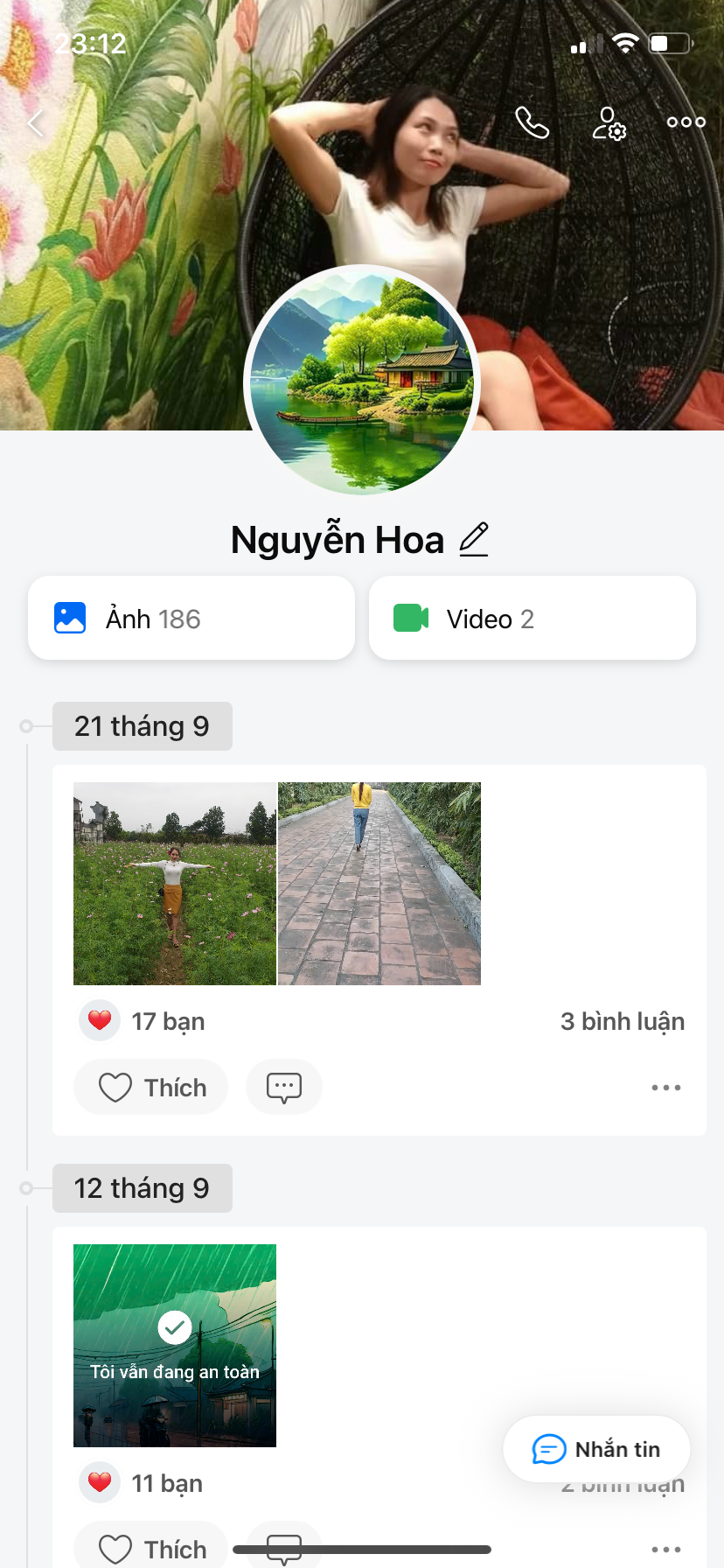
Task: Open the "Tôi vẫn đang an toàn" image
Action: (x=175, y=1345)
